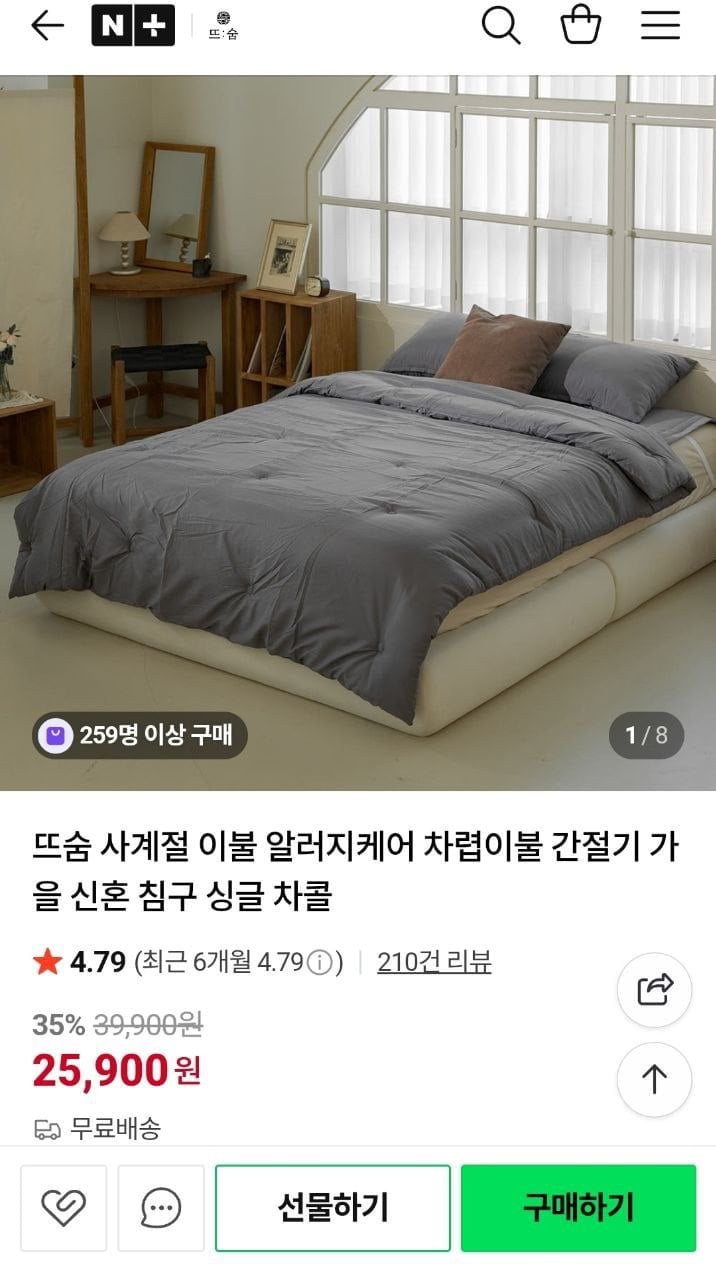This screenshot has width=716, height=1280.
Task: Show rating info next to 최근 6개월 4.79
Action: (319, 963)
